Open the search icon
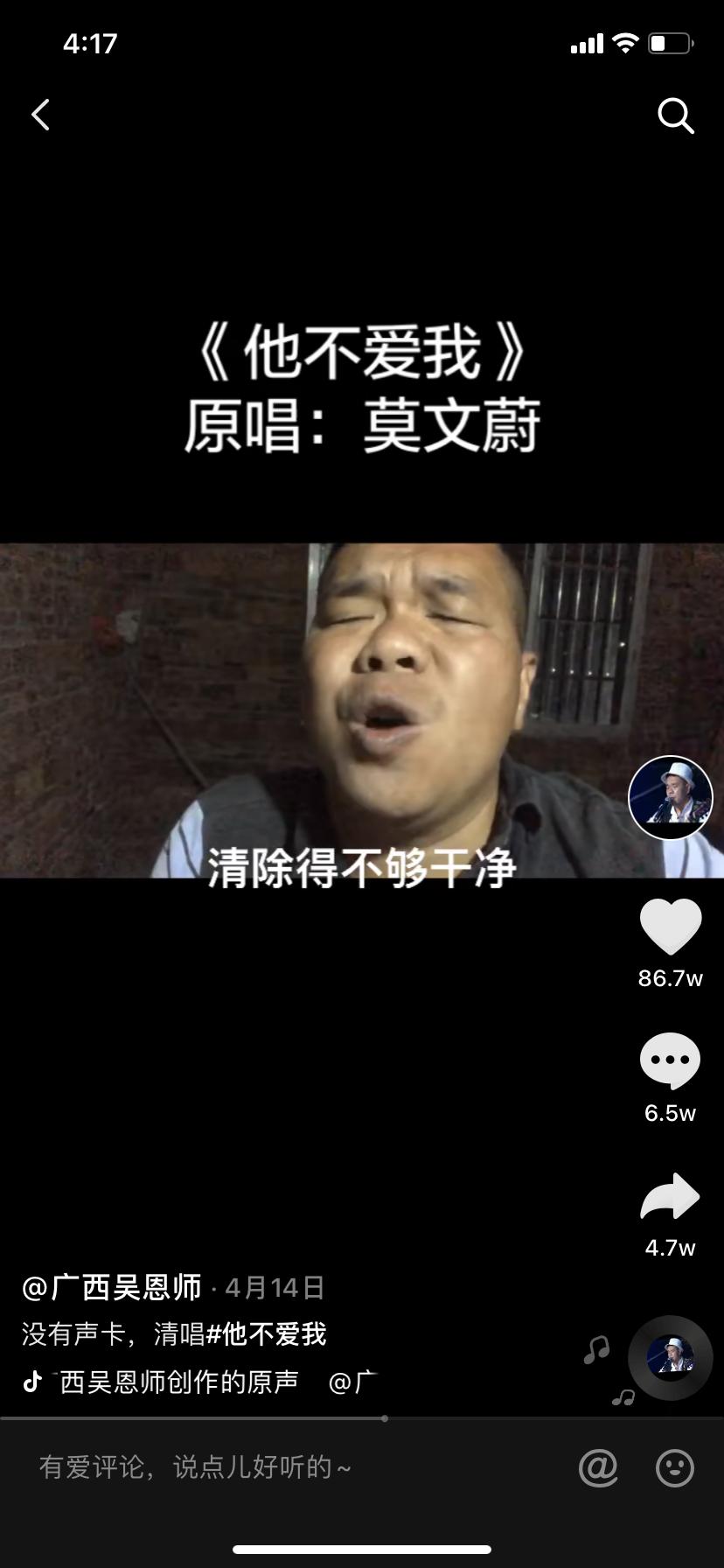724x1568 pixels. pos(673,115)
